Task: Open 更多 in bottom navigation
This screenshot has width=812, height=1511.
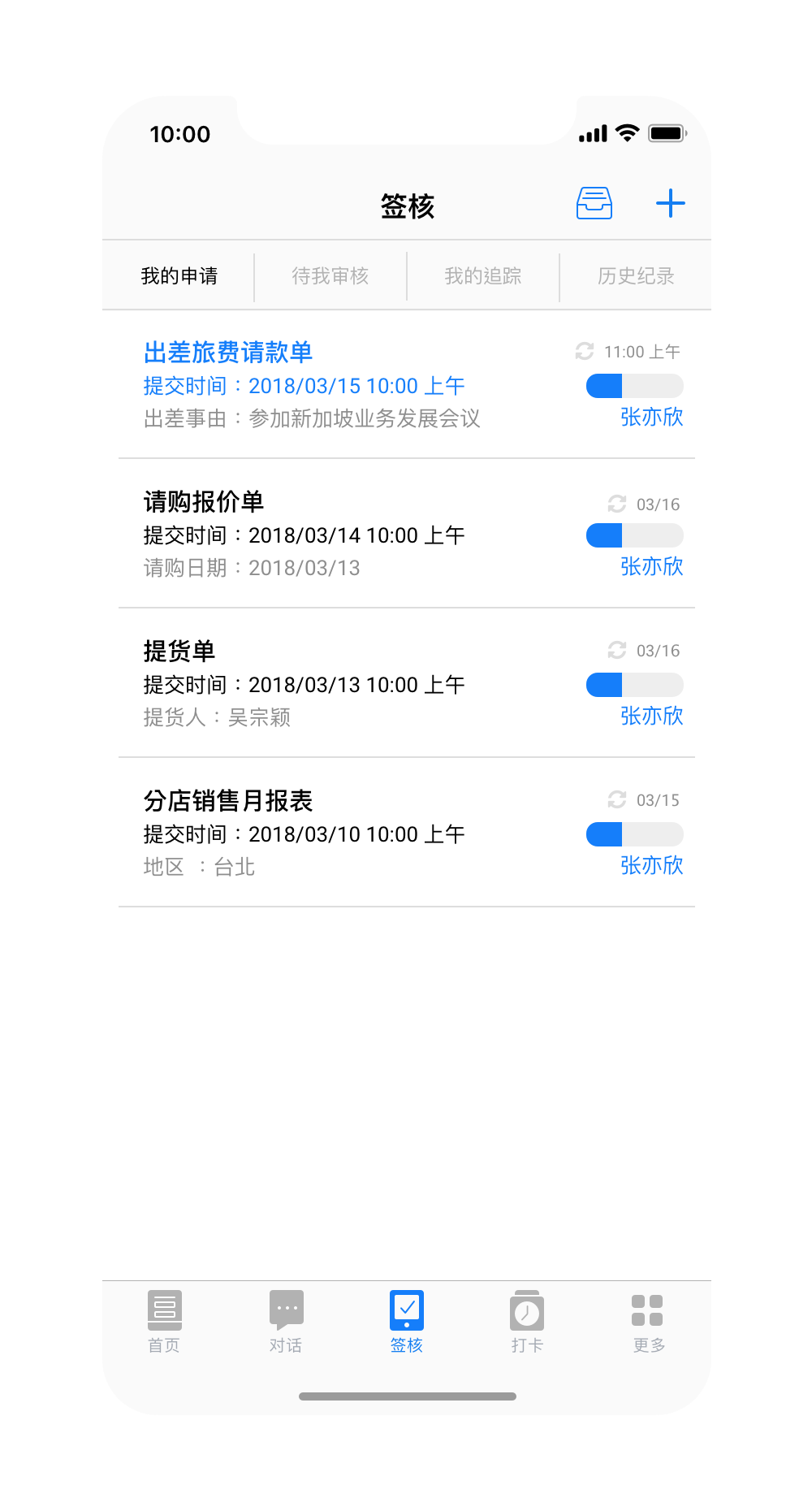Action: (648, 1320)
